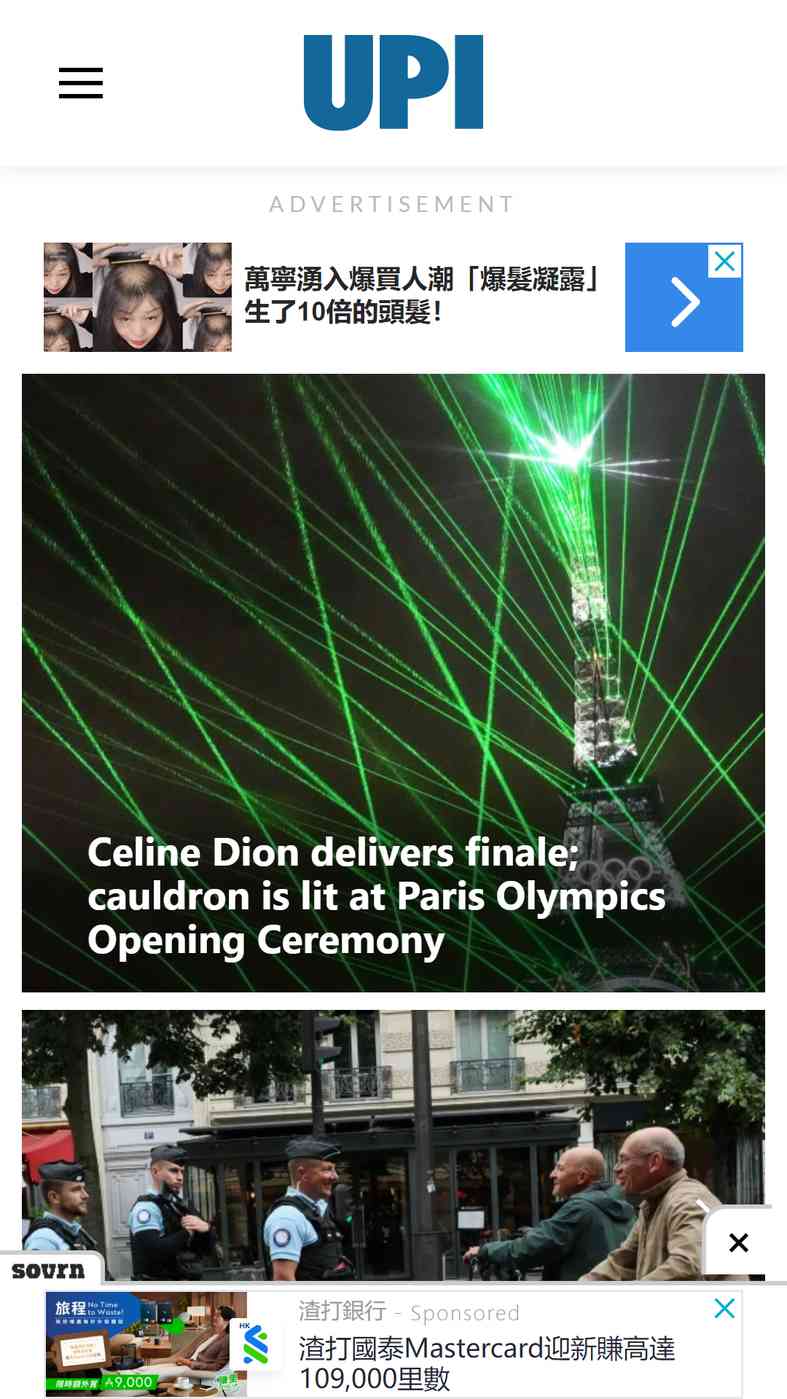Open the hair product banner ad arrow
The width and height of the screenshot is (787, 1399).
(684, 302)
